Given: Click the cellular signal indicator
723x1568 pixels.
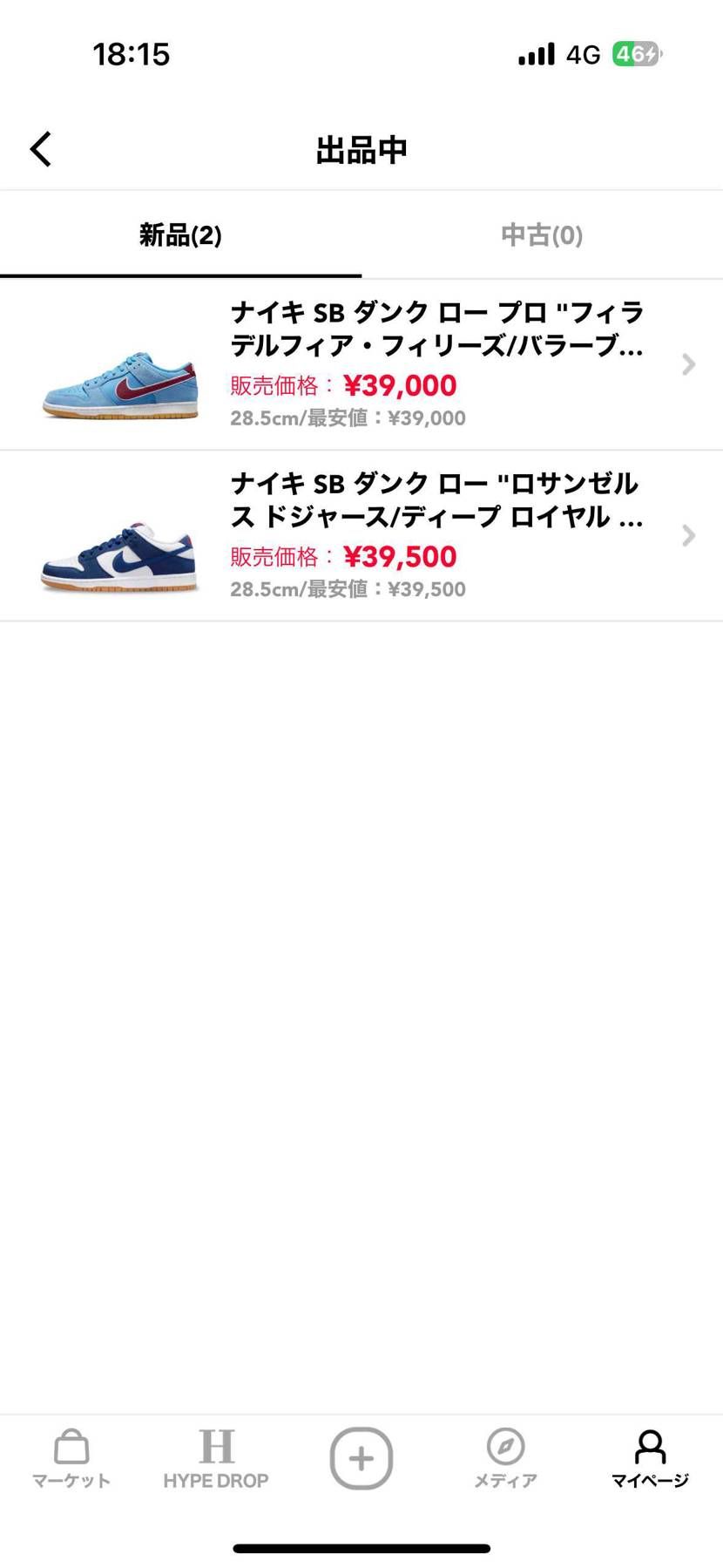Looking at the screenshot, I should point(534,52).
